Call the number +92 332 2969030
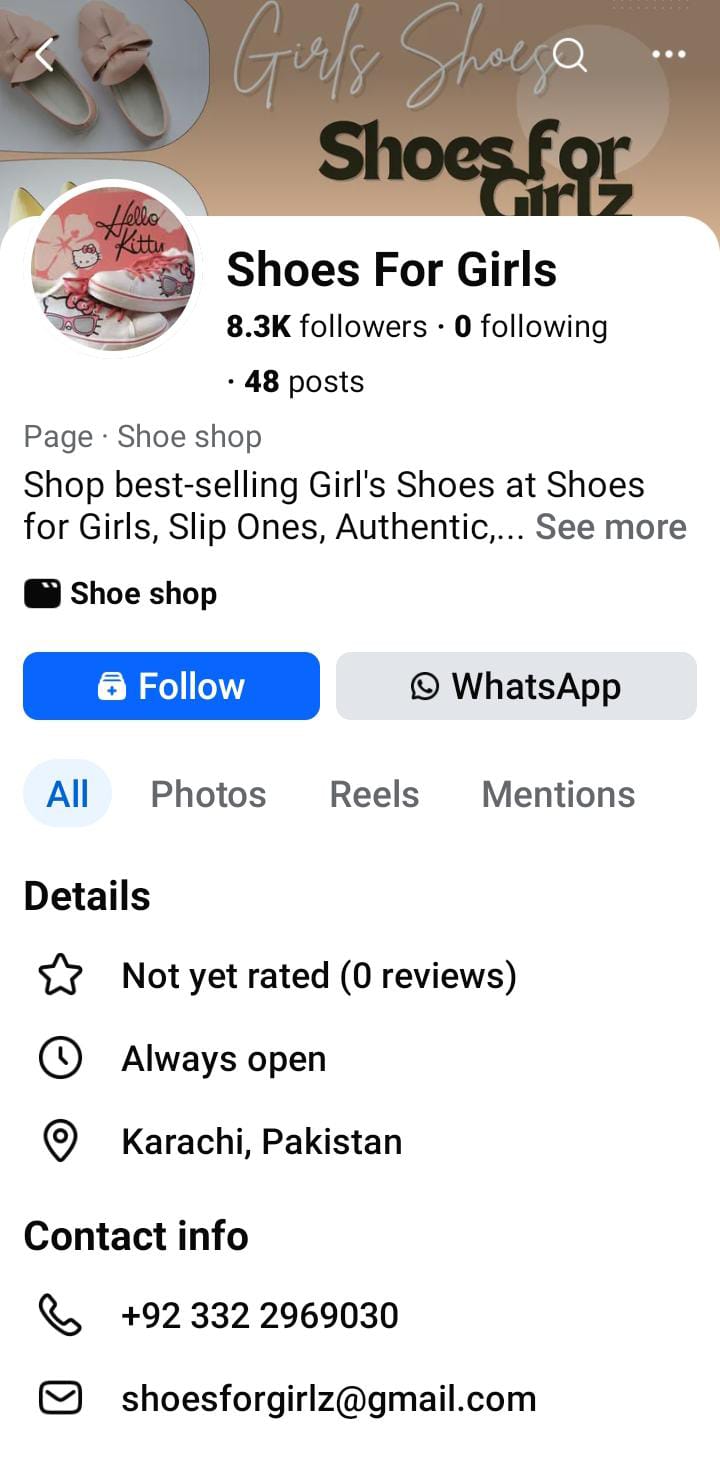Screen dimensions: 720x1472 [259, 1316]
